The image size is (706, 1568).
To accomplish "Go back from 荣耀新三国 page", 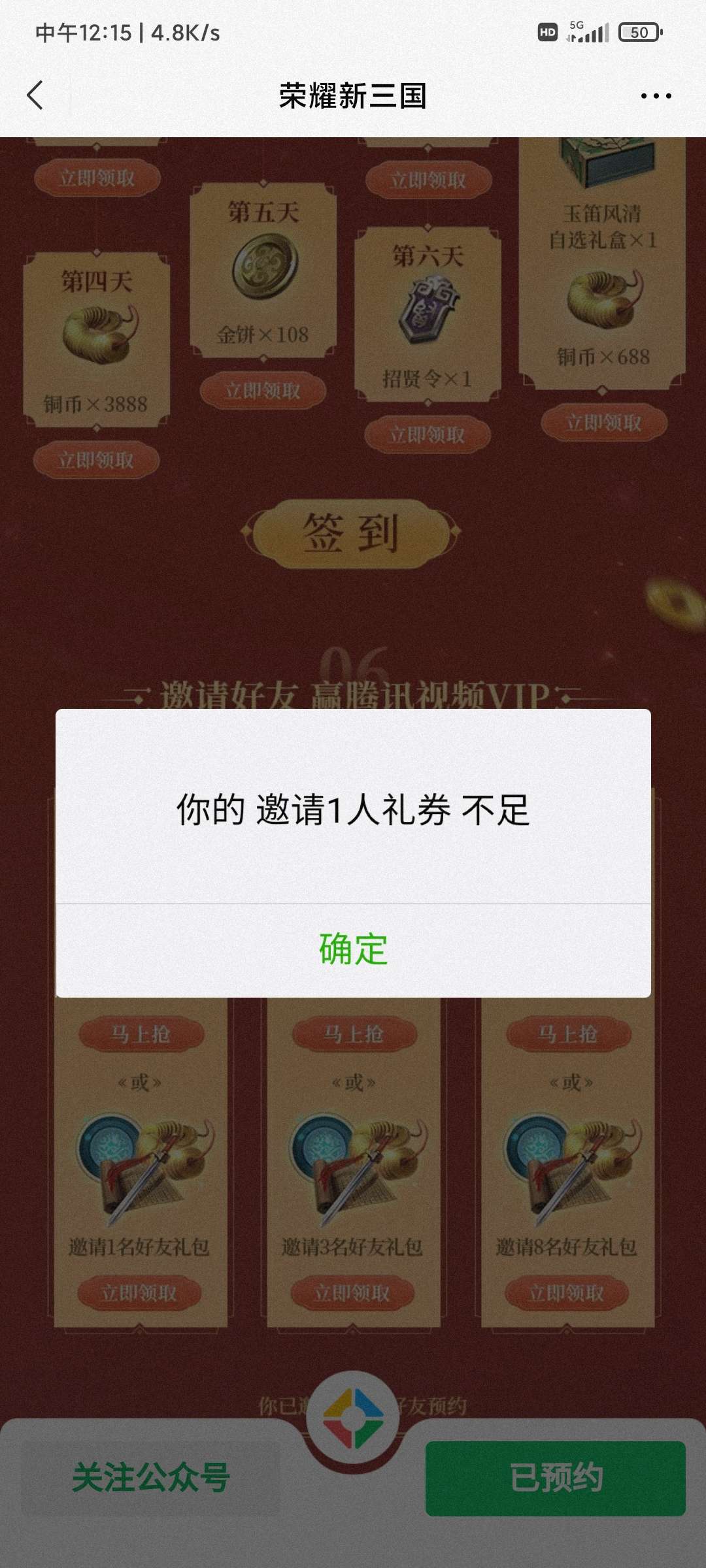I will pos(36,96).
